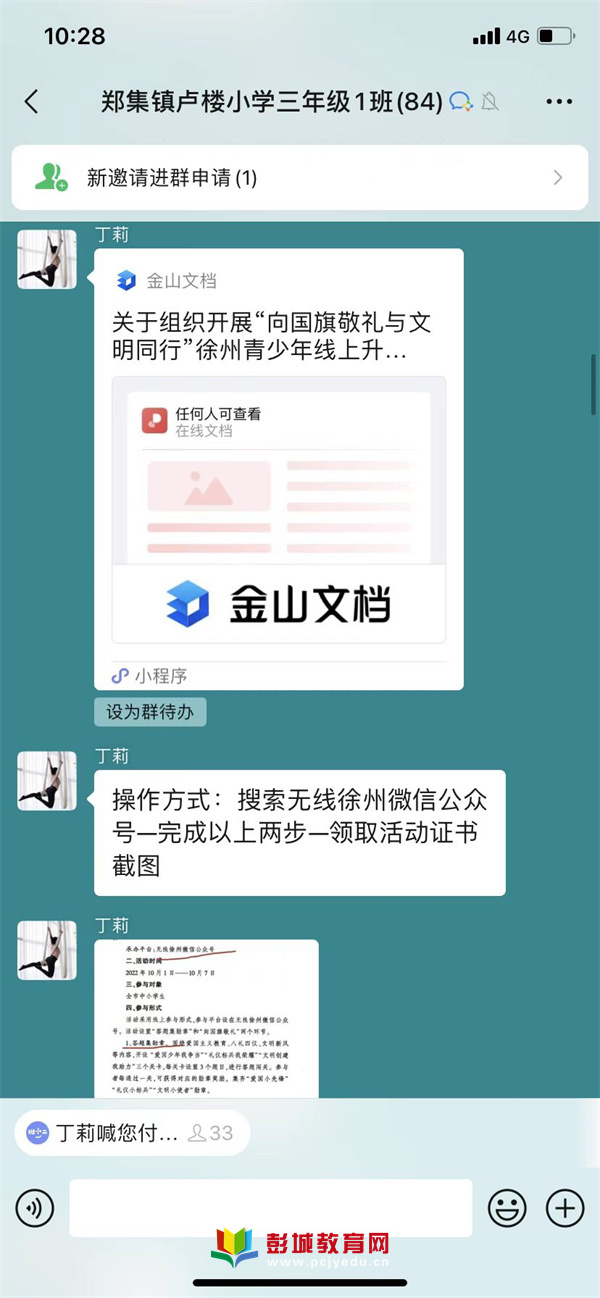Go back from the group chat

point(32,101)
